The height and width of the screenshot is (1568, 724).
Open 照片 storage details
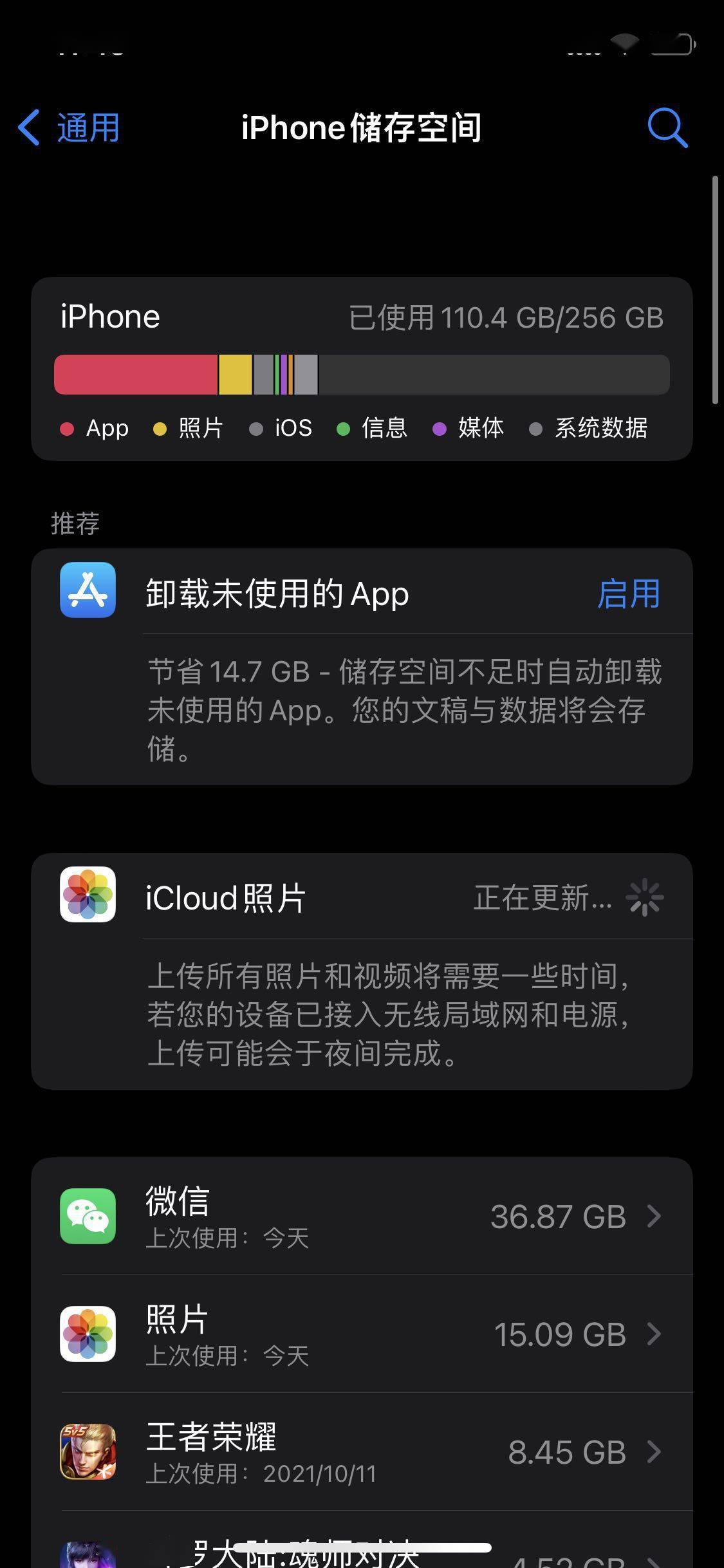pos(362,1334)
